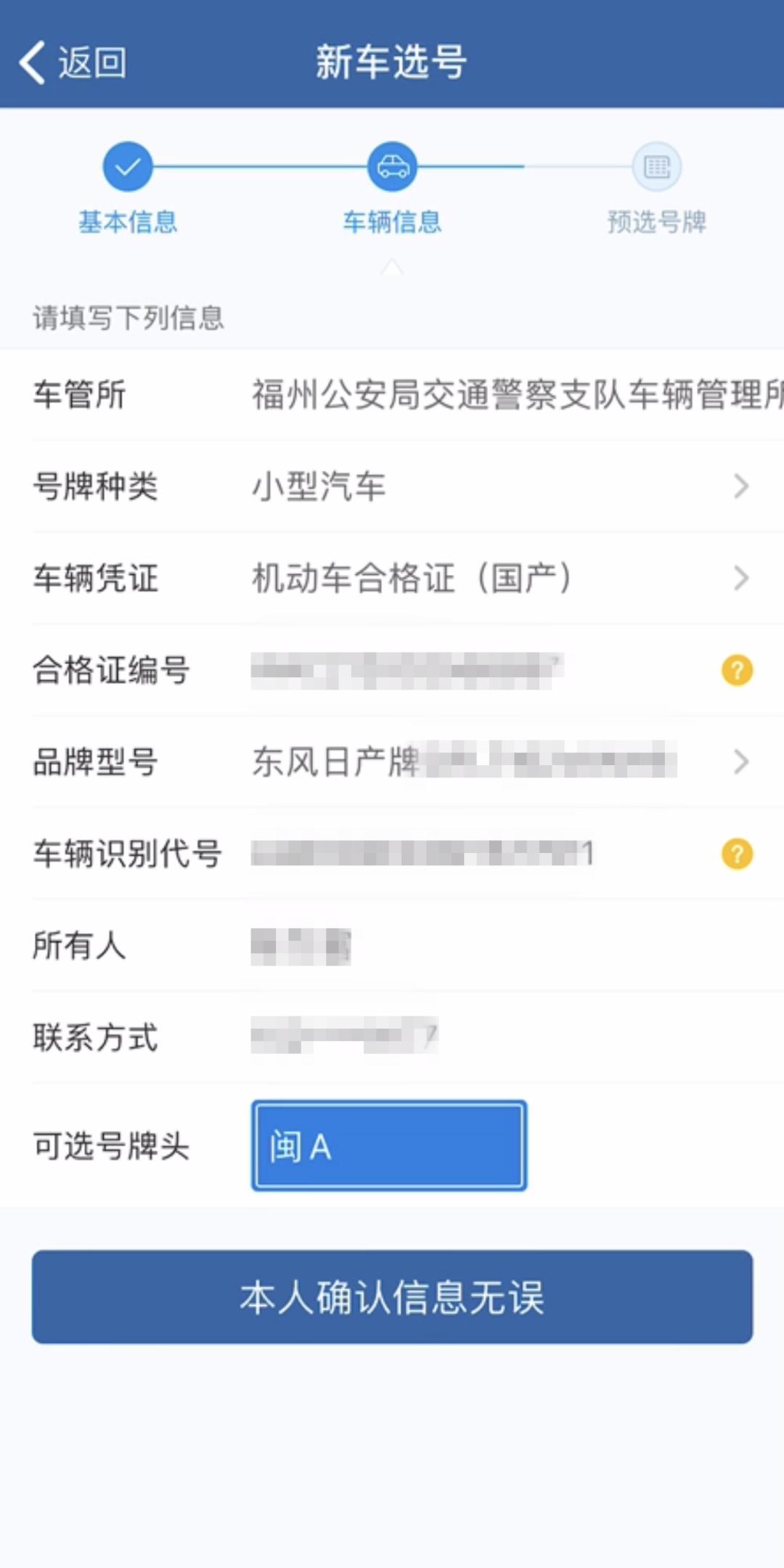This screenshot has width=784, height=1568.
Task: Tap the back arrow icon
Action: (x=30, y=62)
